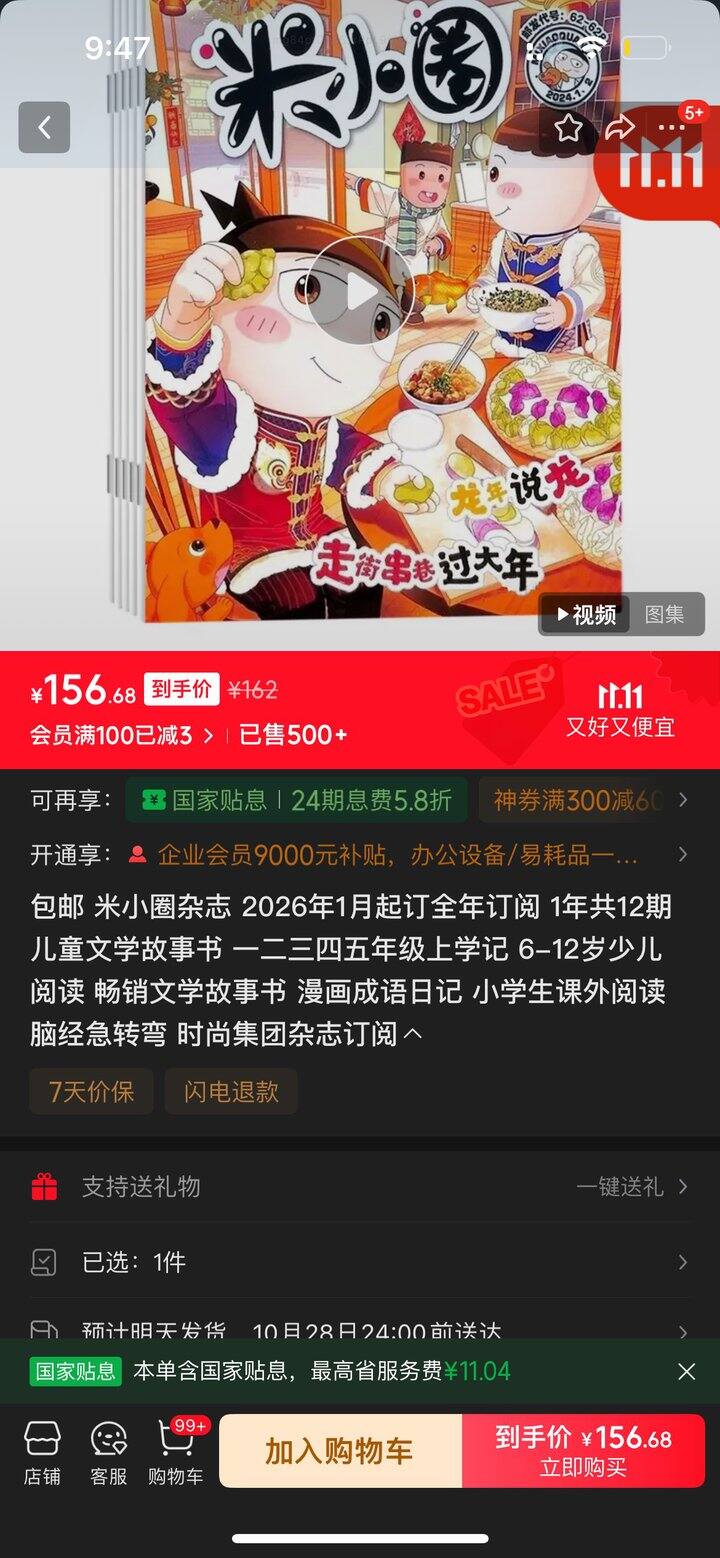Dismiss the 国家贴息 notice banner

pos(686,1371)
